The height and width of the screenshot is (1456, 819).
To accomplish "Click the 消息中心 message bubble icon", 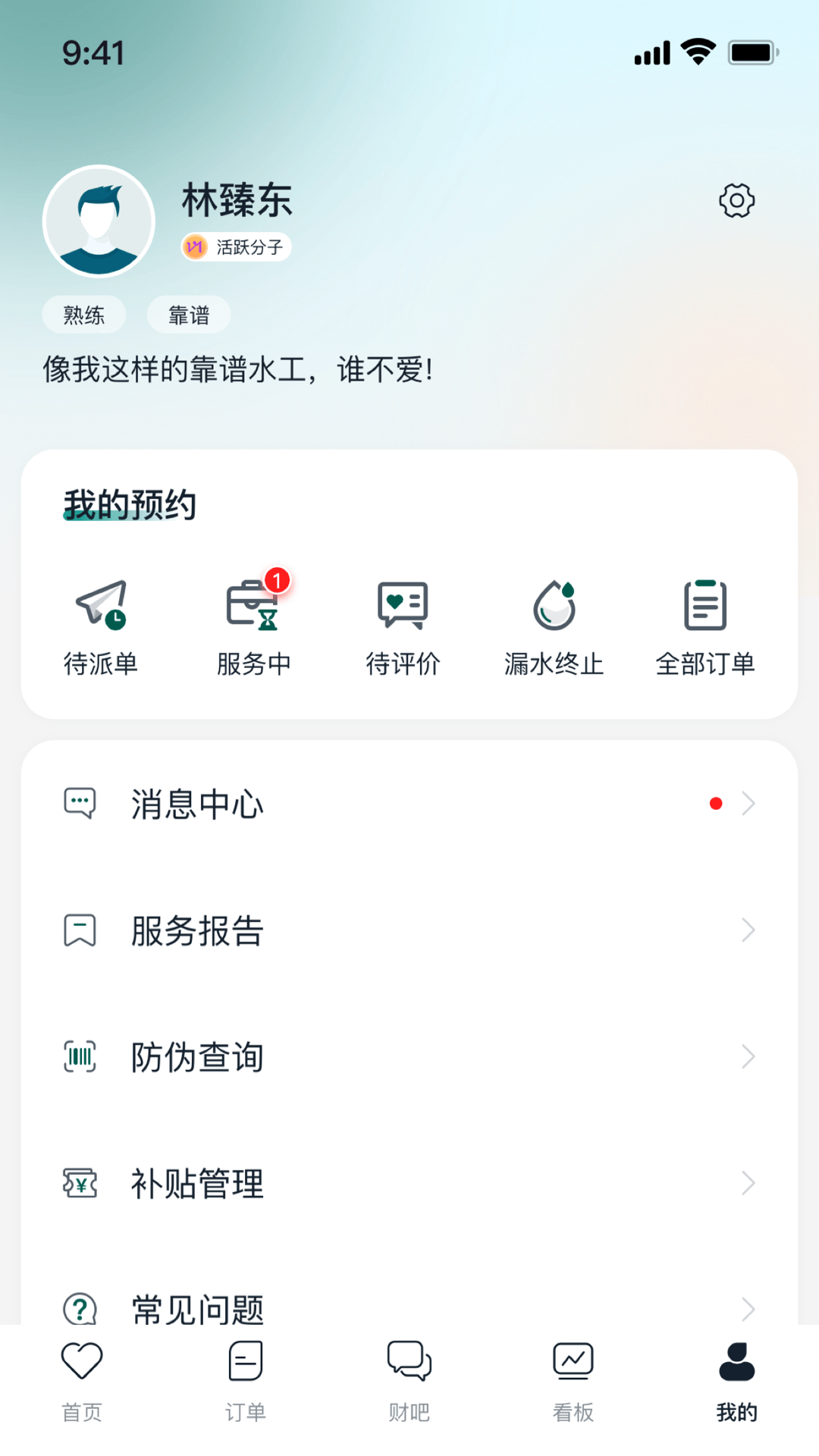I will pyautogui.click(x=80, y=804).
